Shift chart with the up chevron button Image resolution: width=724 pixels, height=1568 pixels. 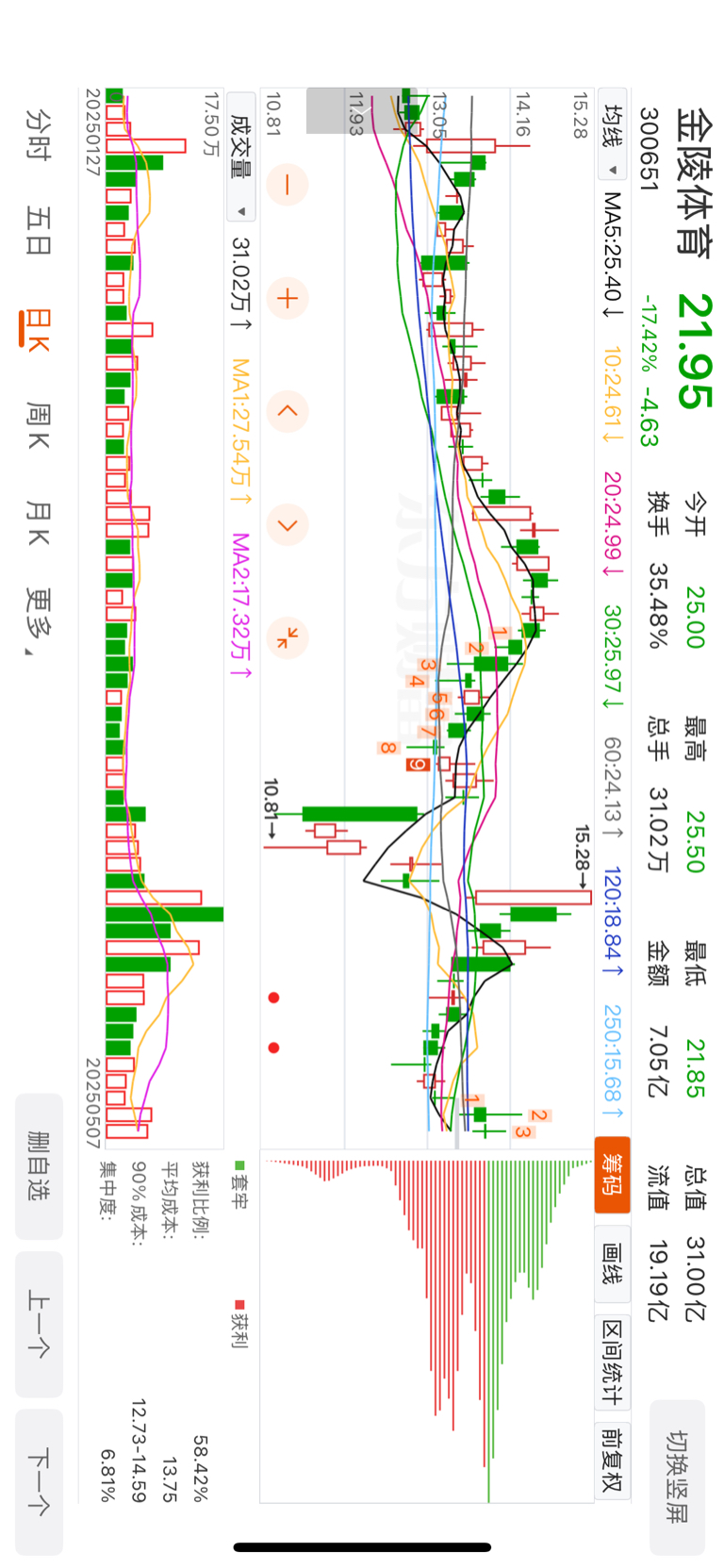pos(288,411)
